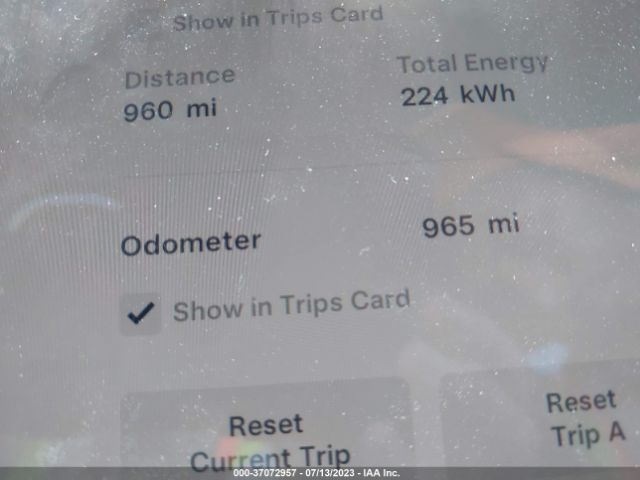Uncheck Show in Trips Card under Odometer
Screen dimensions: 640x480
[141, 313]
